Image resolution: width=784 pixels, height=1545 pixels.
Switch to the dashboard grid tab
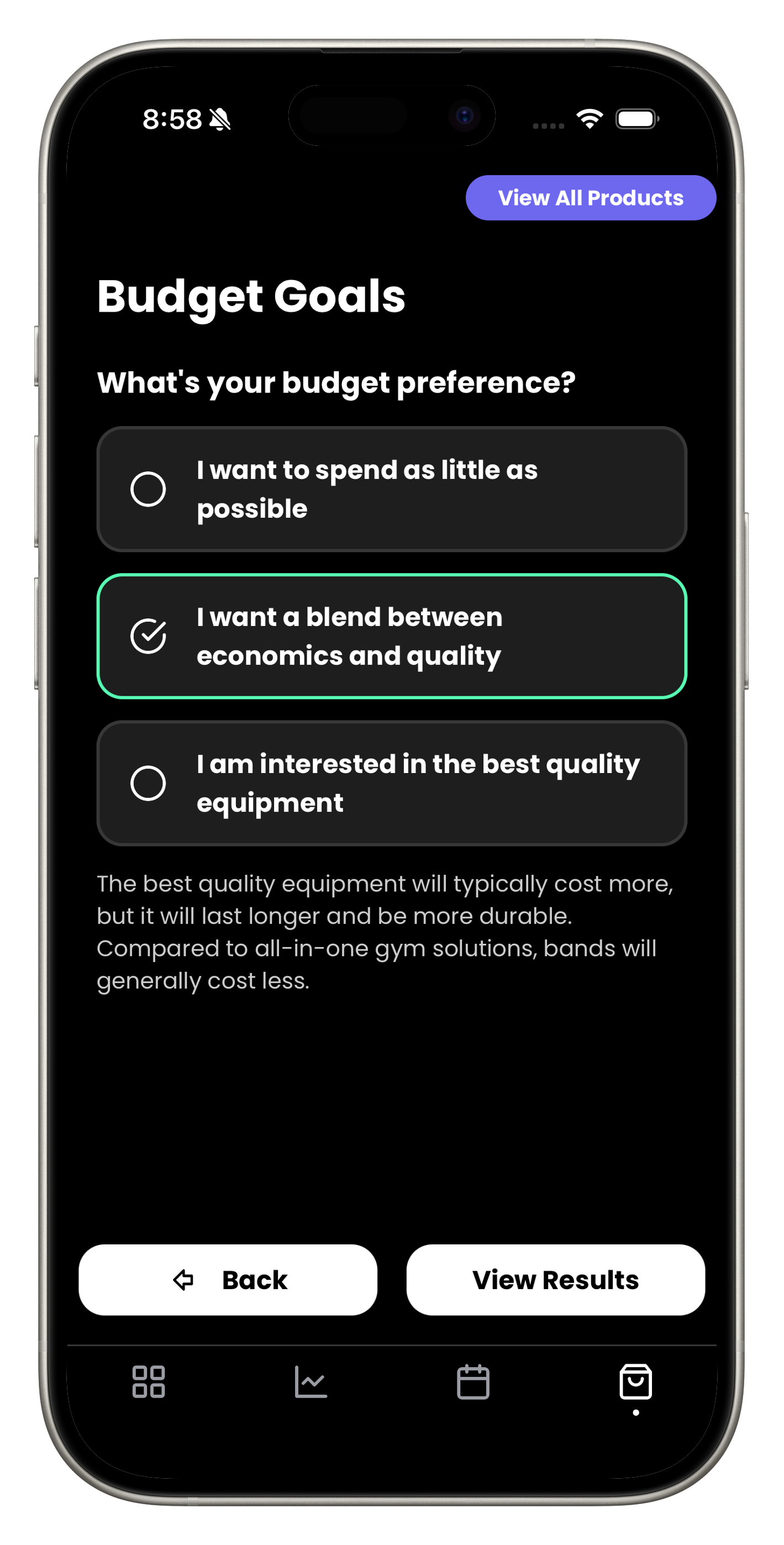(148, 1382)
